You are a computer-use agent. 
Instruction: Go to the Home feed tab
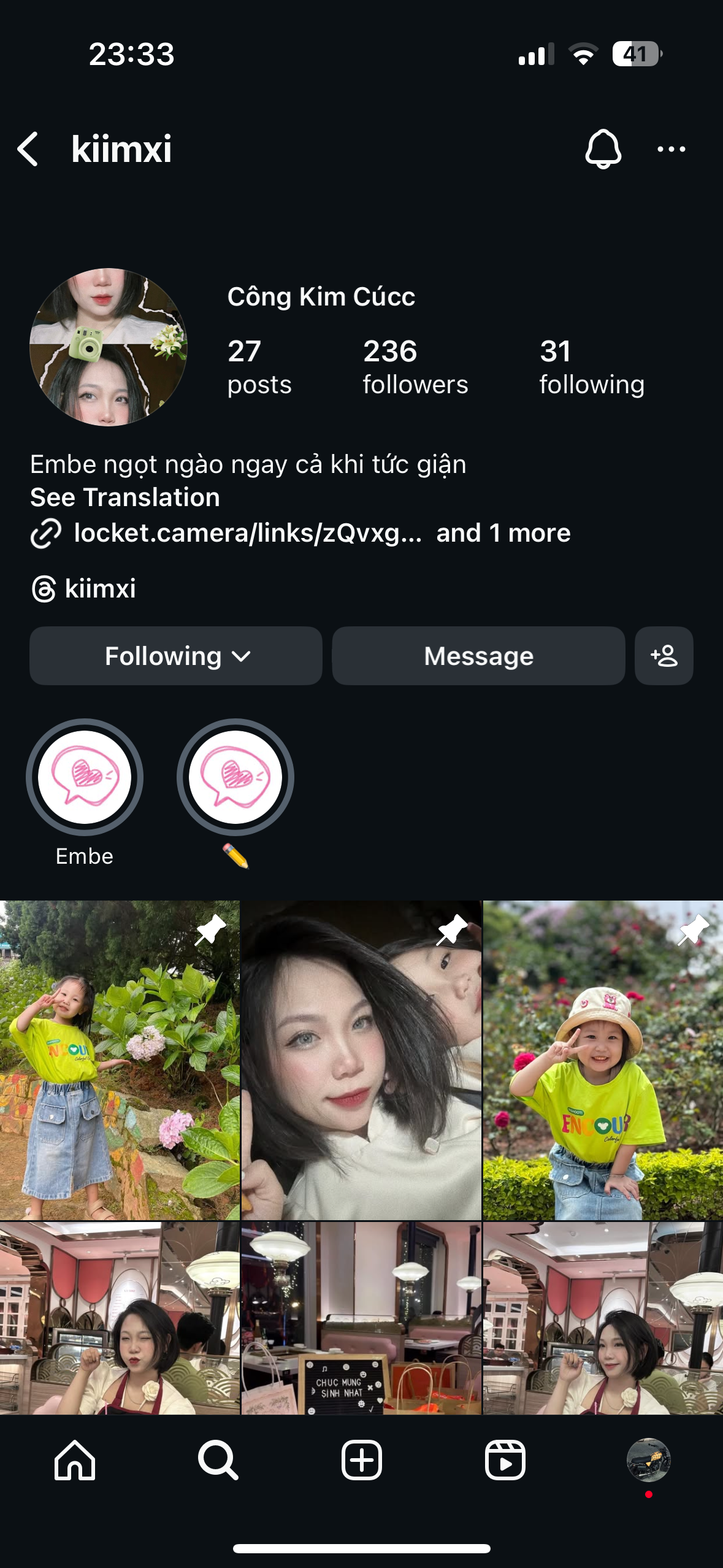point(75,1460)
